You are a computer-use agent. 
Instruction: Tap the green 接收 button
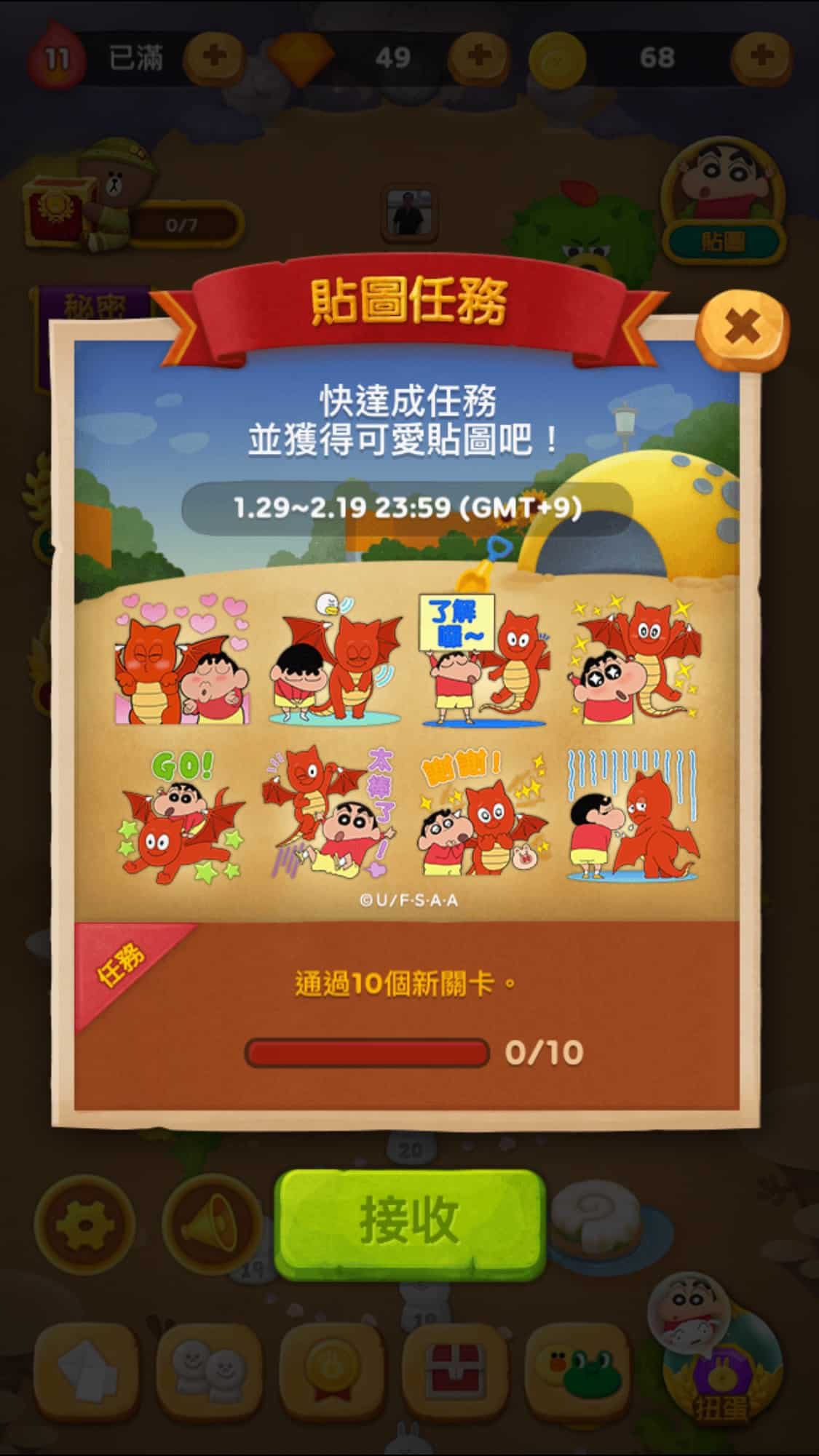410,1220
